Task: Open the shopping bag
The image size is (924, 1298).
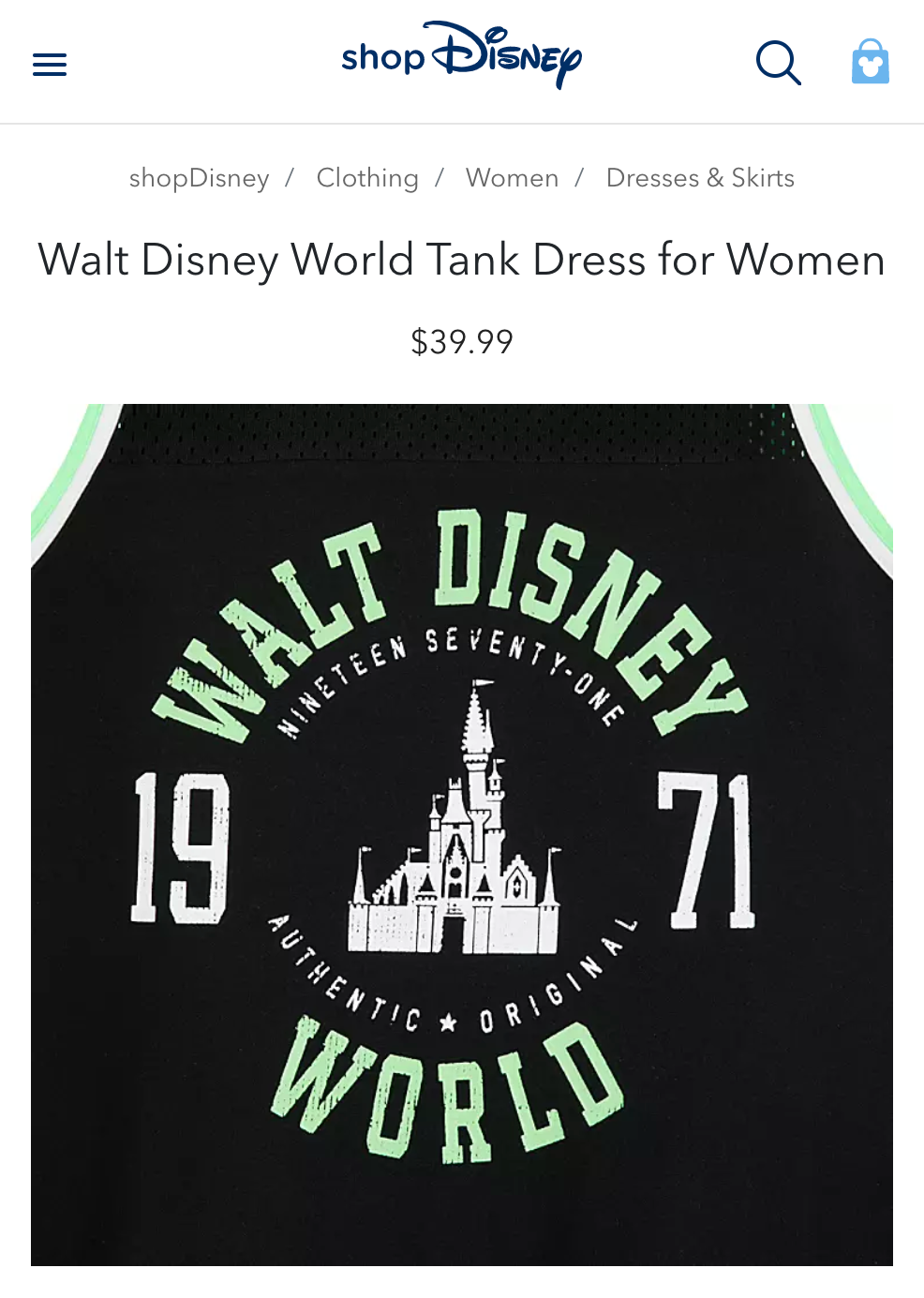Action: 870,63
